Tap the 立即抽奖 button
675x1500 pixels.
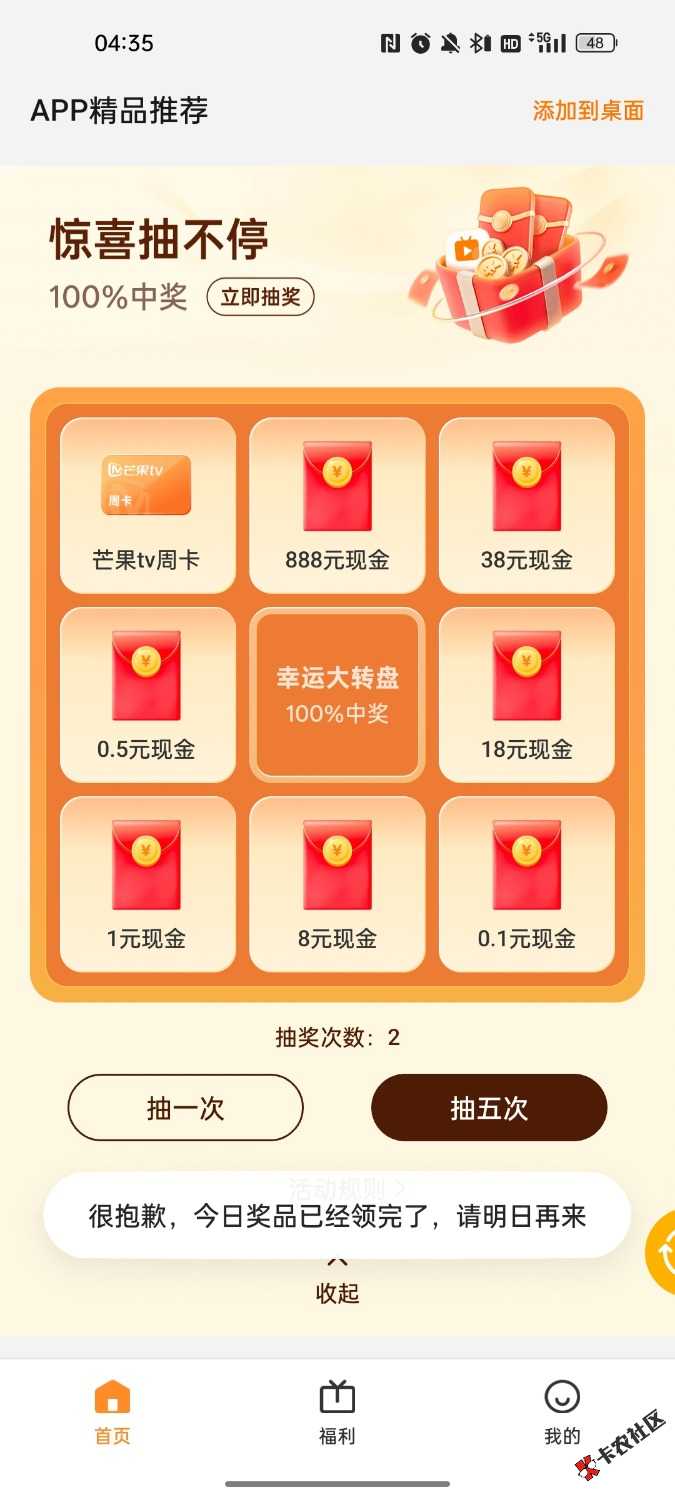[x=260, y=297]
